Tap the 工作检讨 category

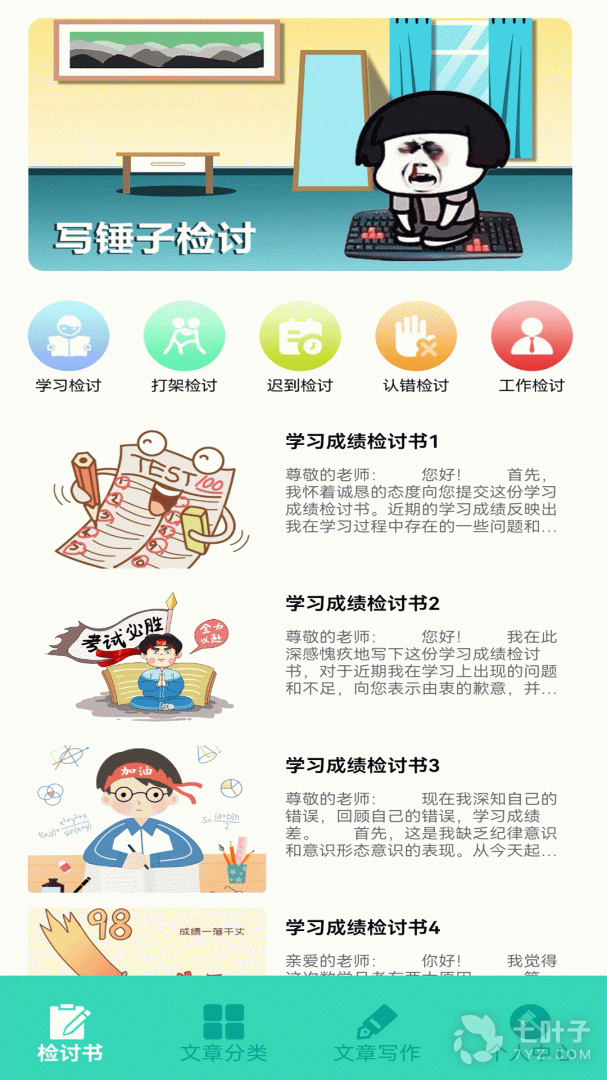tap(531, 346)
